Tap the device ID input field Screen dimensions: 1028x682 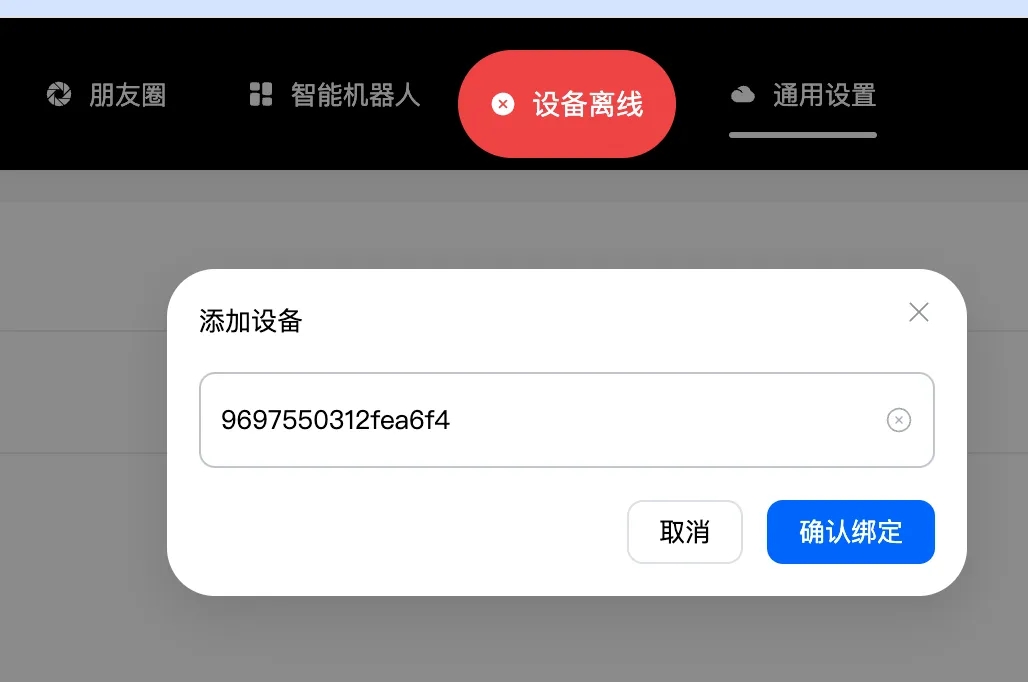click(540, 420)
